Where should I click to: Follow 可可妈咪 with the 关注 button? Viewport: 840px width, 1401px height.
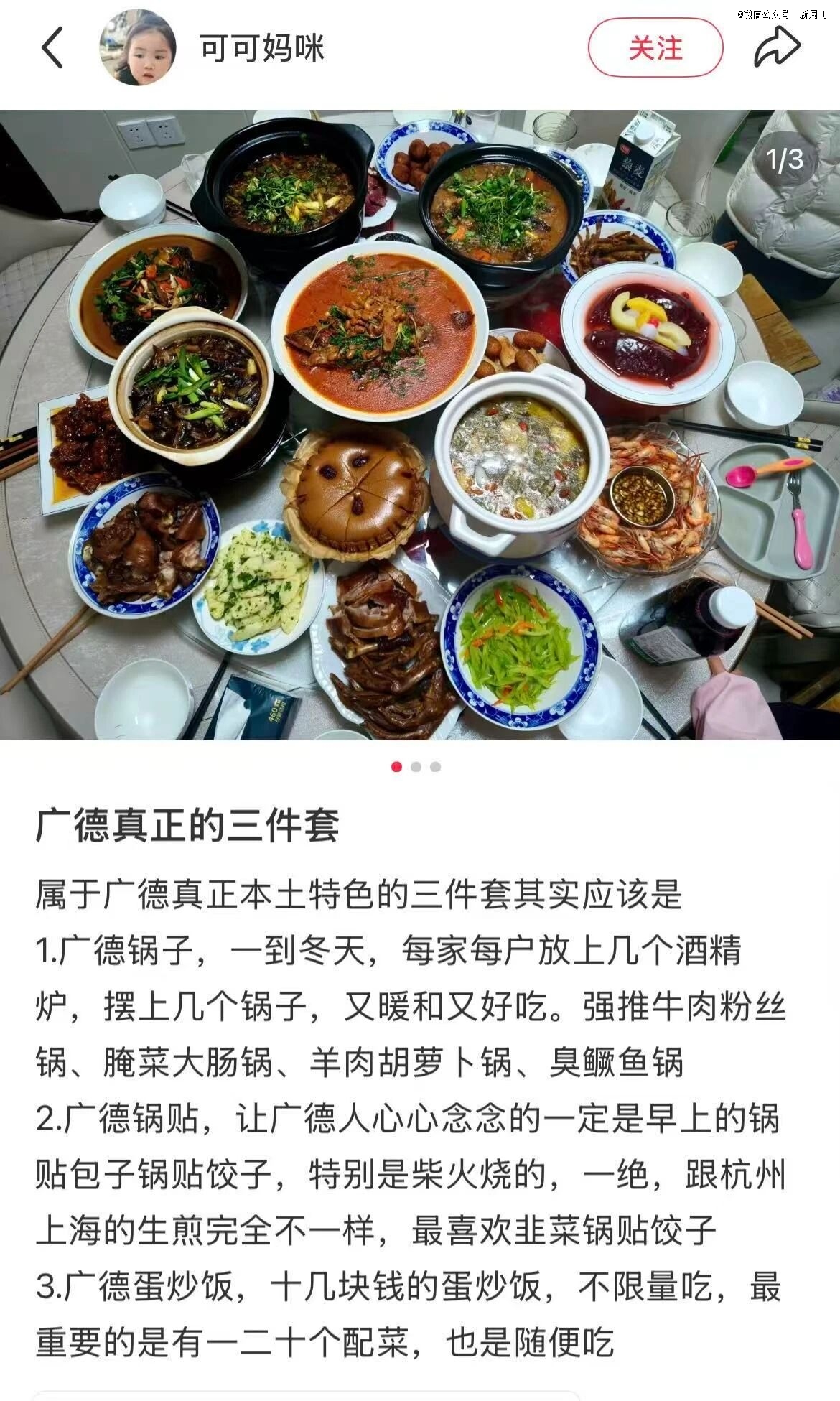(x=655, y=48)
